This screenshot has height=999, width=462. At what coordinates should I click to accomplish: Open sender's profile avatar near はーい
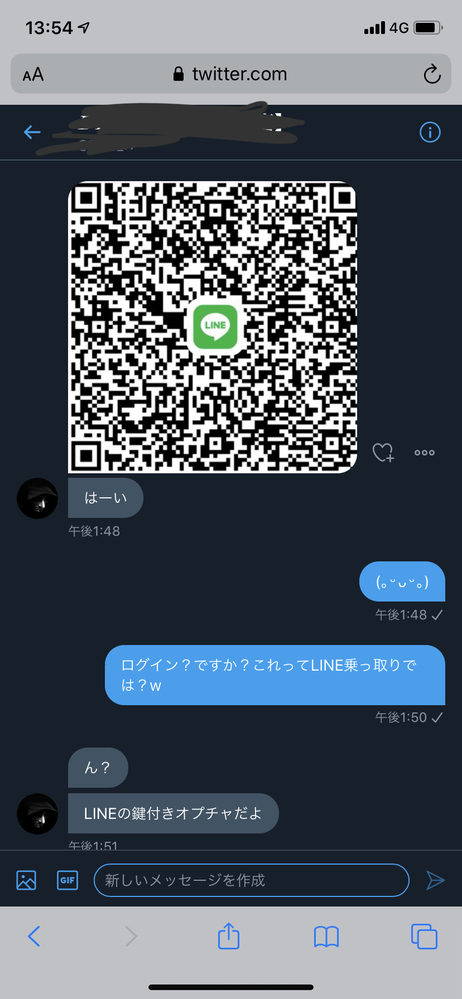(x=38, y=498)
